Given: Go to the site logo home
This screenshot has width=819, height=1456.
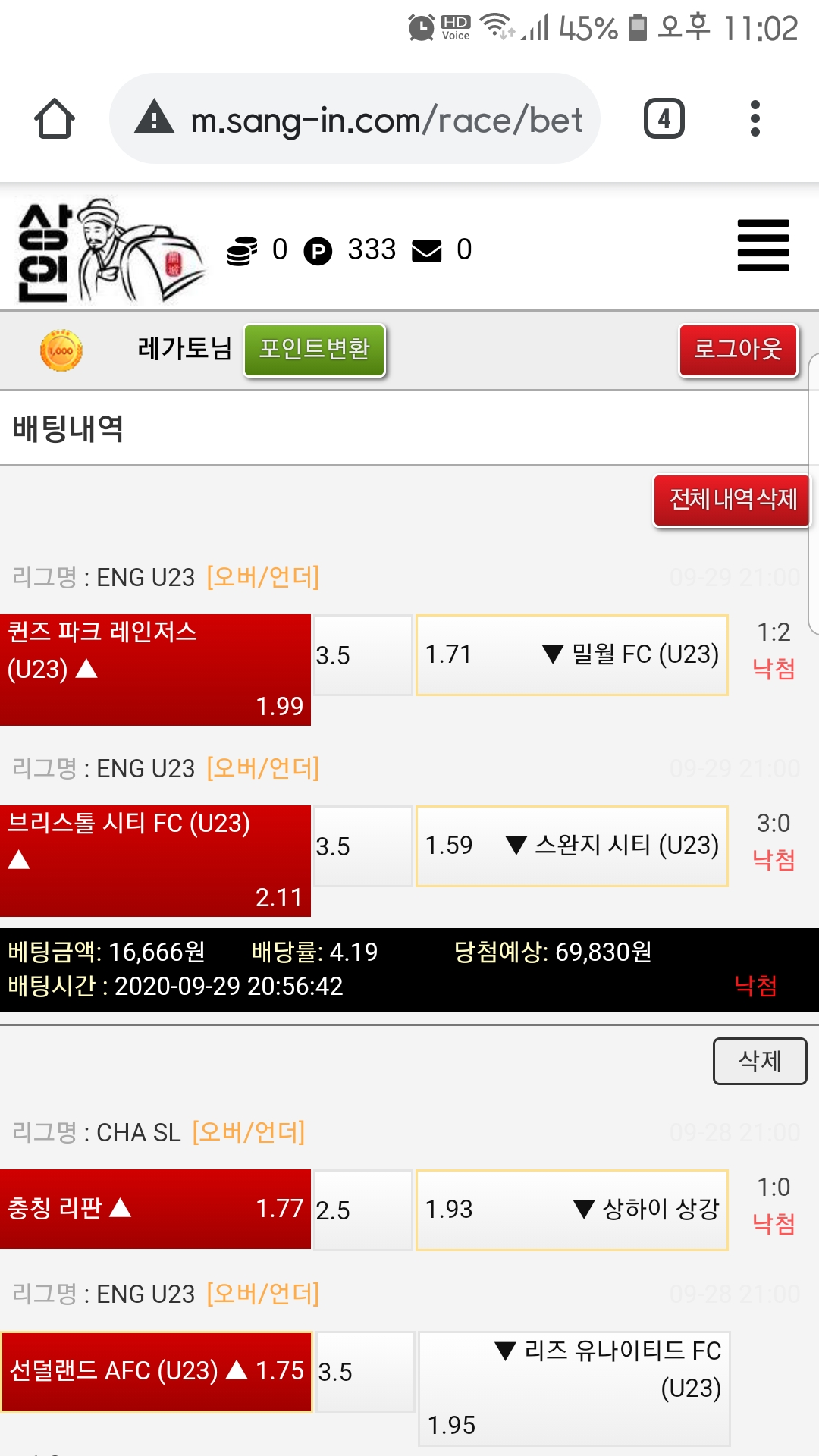Looking at the screenshot, I should click(110, 250).
